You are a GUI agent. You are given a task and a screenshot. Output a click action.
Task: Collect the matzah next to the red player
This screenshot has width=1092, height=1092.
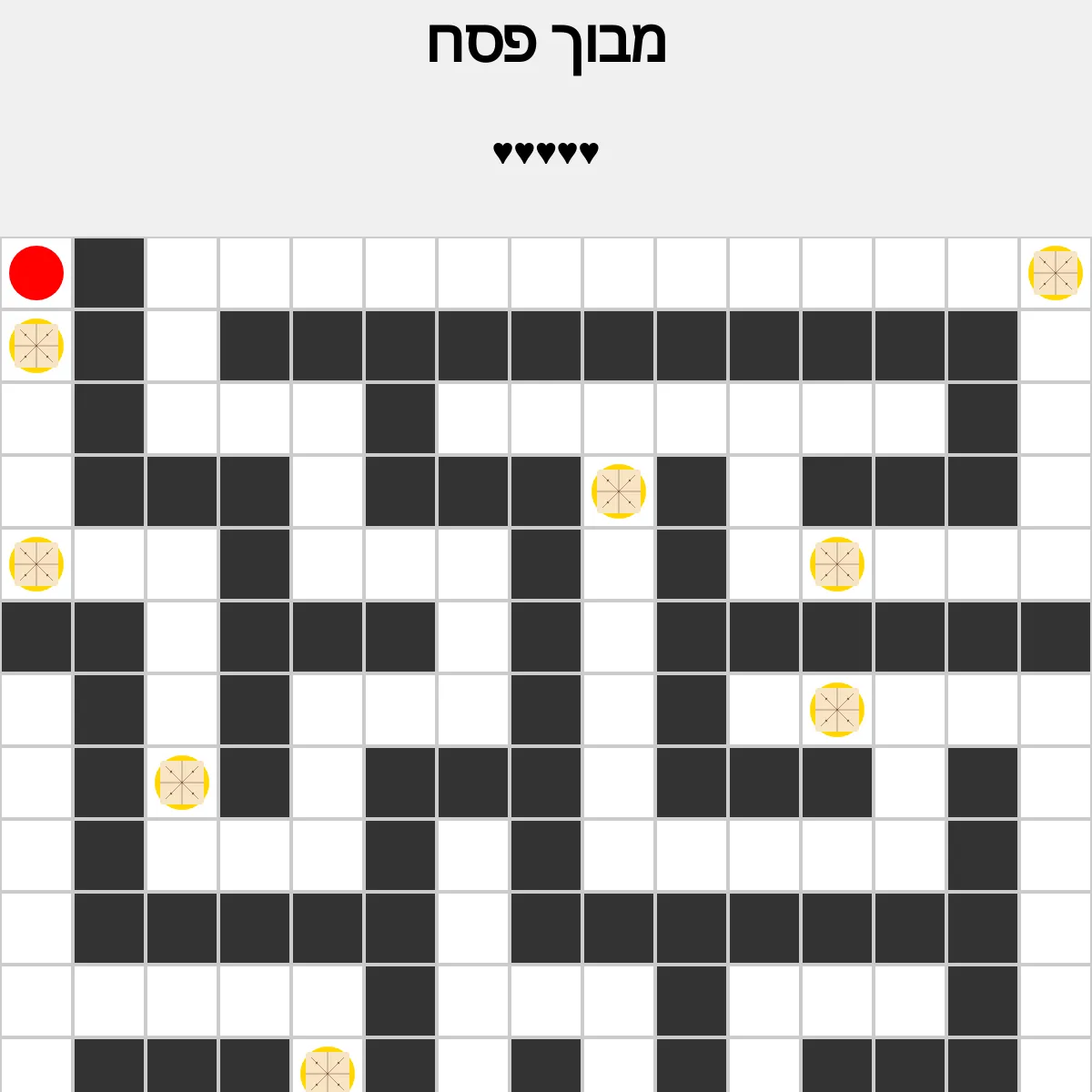(36, 346)
